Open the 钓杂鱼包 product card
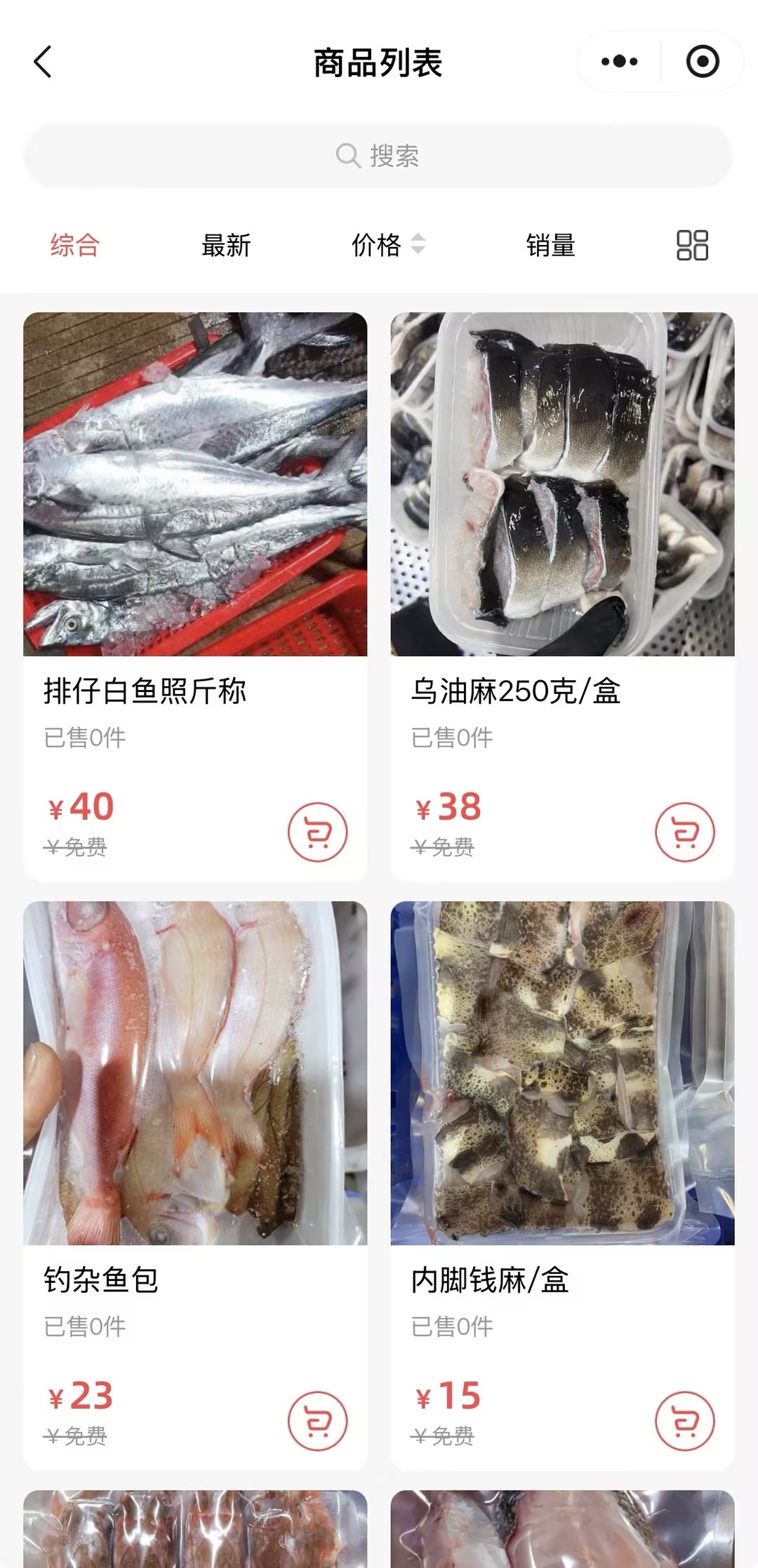758x1568 pixels. point(195,1073)
